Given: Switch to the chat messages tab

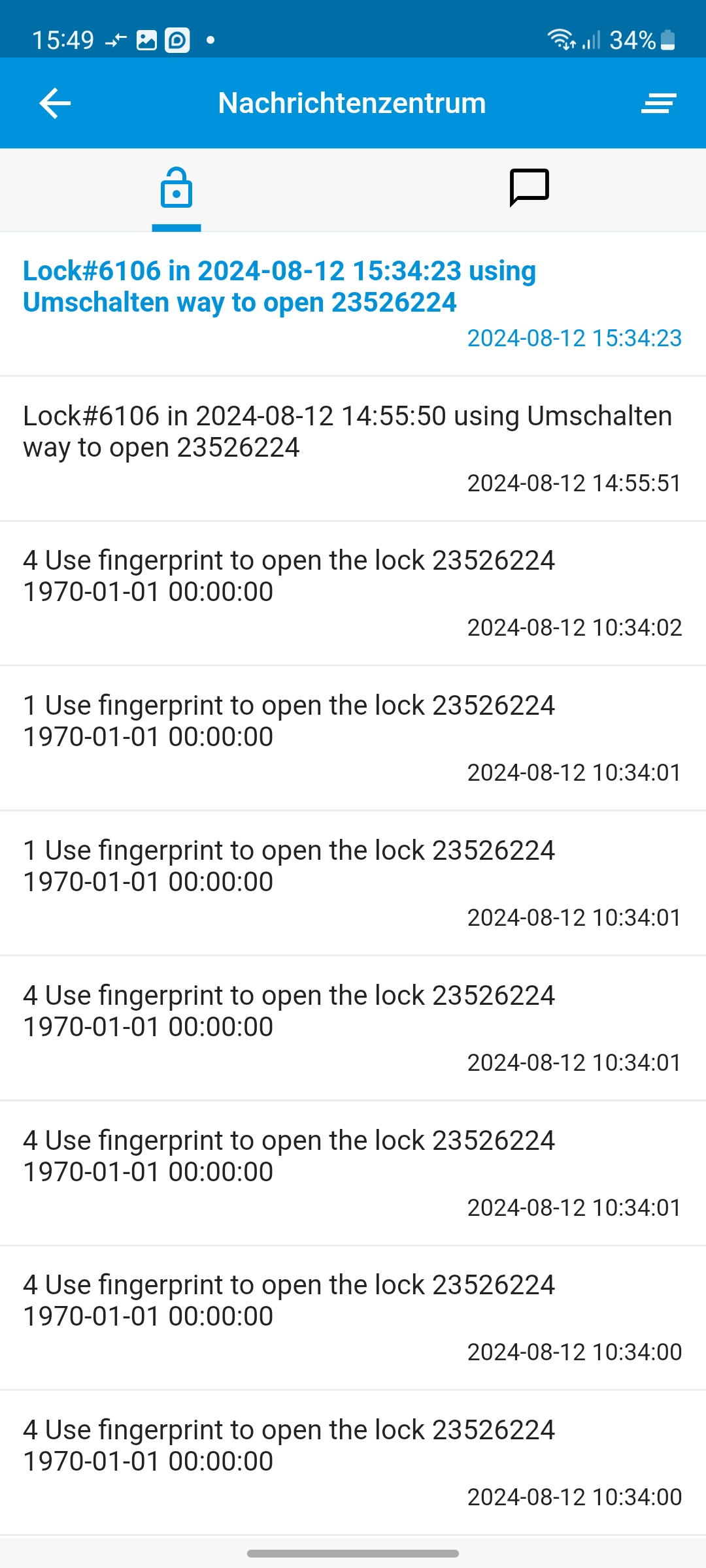Looking at the screenshot, I should pyautogui.click(x=529, y=188).
